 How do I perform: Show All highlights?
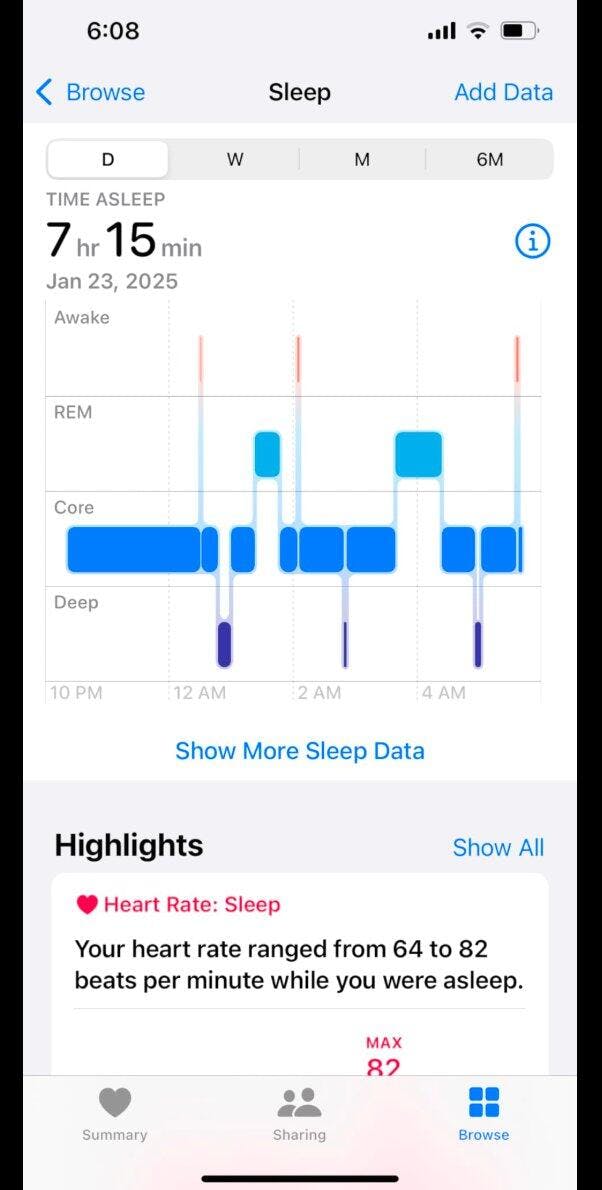[498, 847]
